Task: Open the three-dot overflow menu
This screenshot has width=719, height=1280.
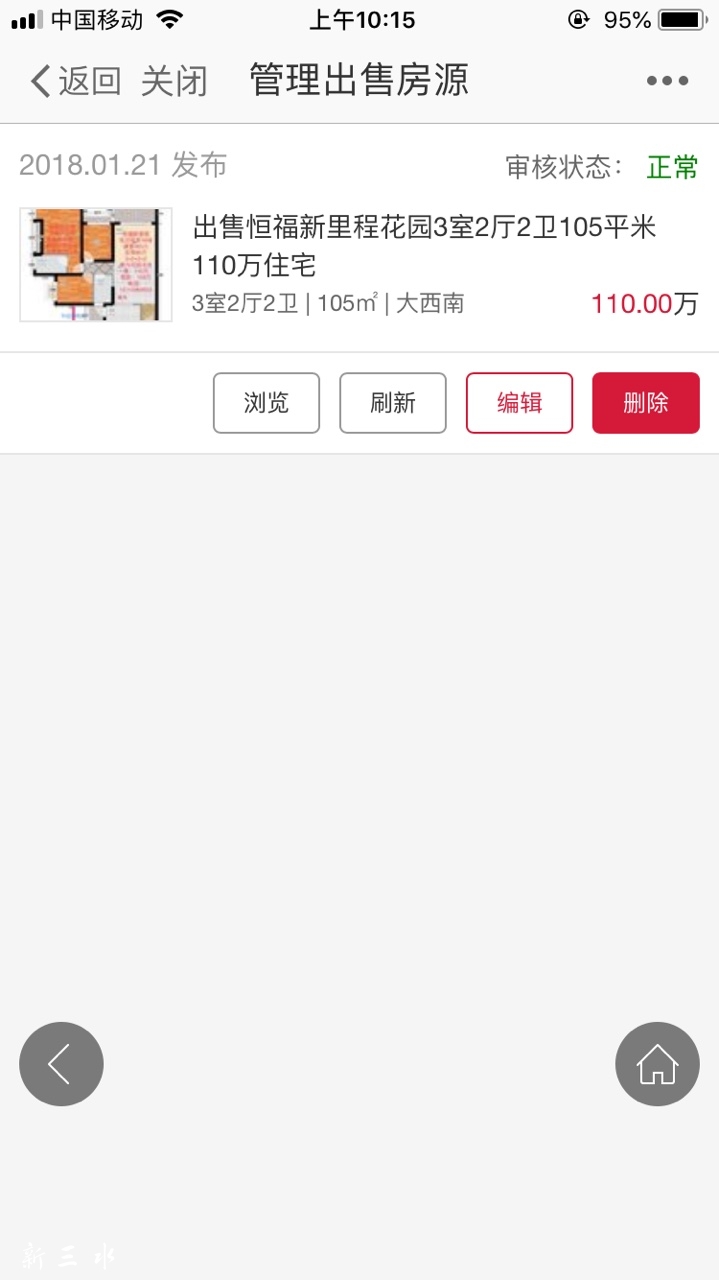Action: pyautogui.click(x=666, y=81)
